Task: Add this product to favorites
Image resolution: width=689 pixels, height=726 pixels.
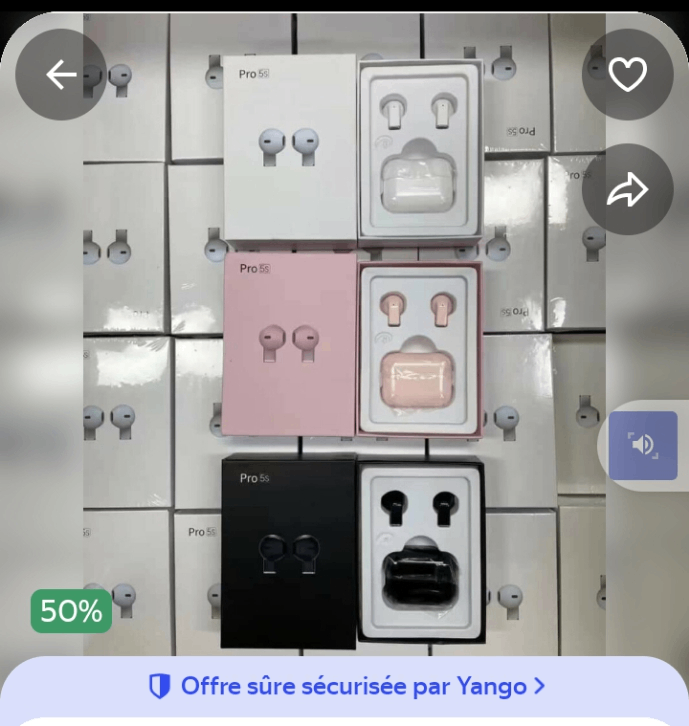Action: click(628, 75)
